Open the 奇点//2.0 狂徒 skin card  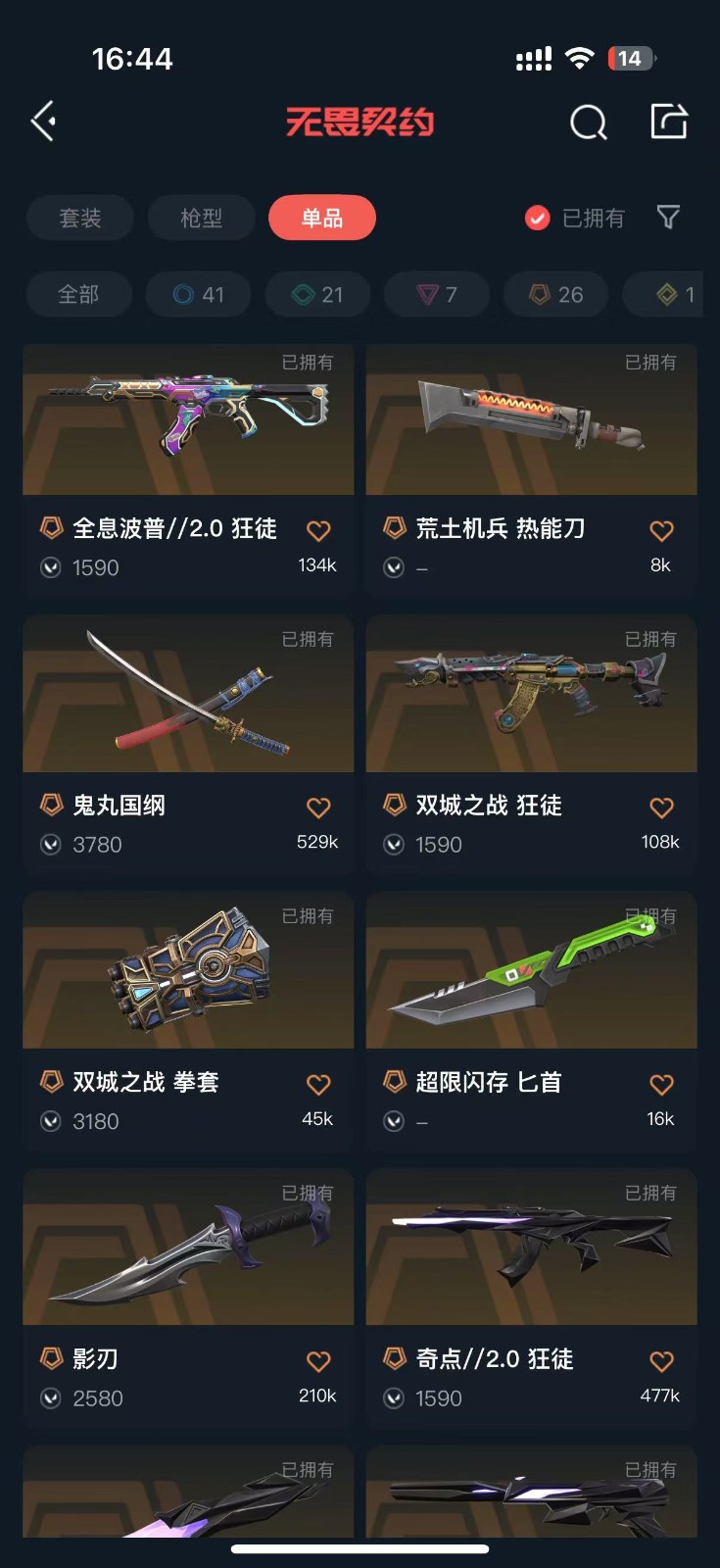(532, 1298)
